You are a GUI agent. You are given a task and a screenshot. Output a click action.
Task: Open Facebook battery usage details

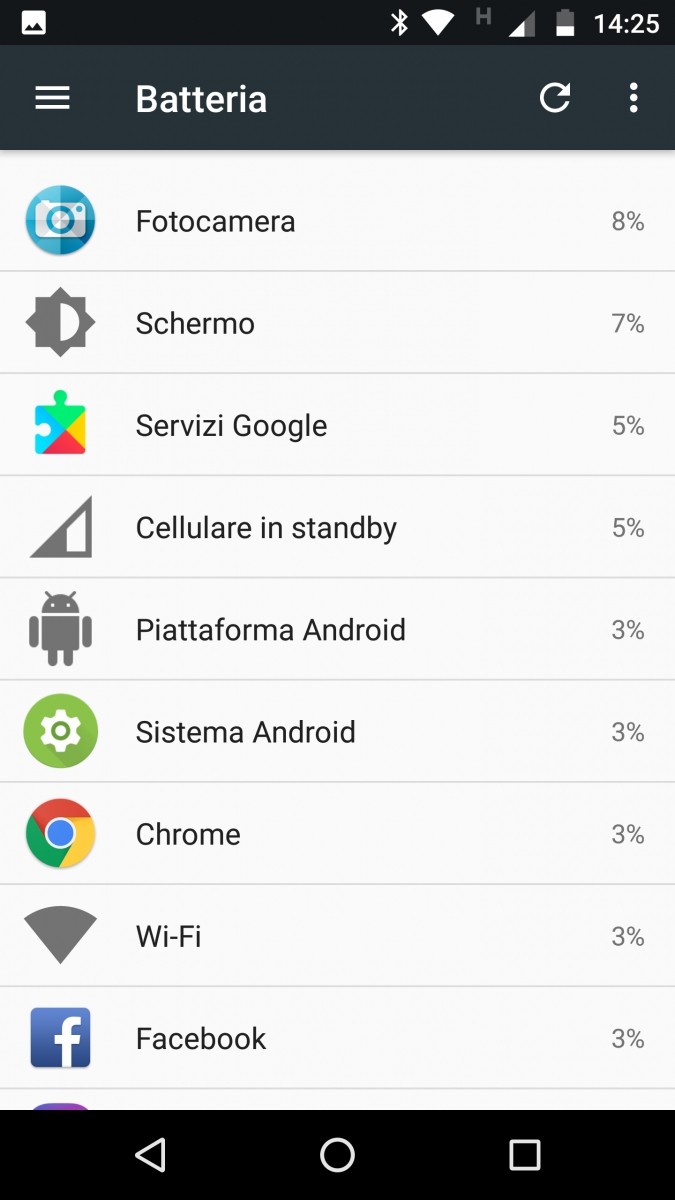[337, 1038]
